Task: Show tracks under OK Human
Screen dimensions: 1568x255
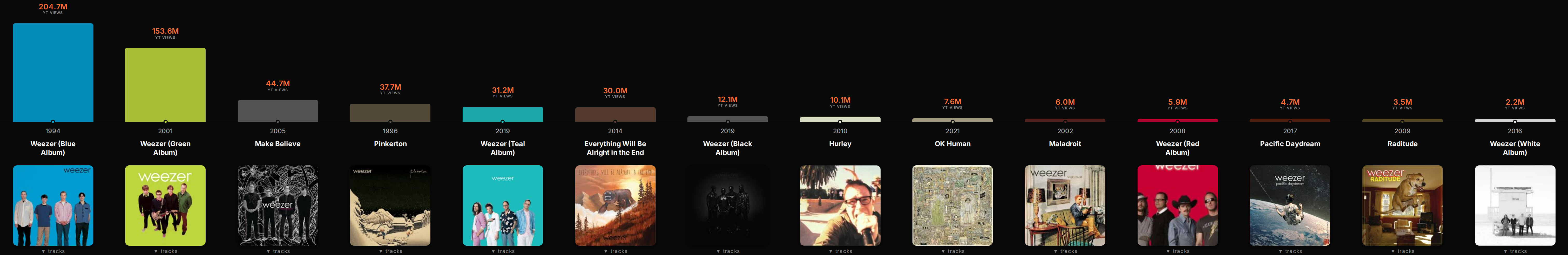Action: point(952,251)
